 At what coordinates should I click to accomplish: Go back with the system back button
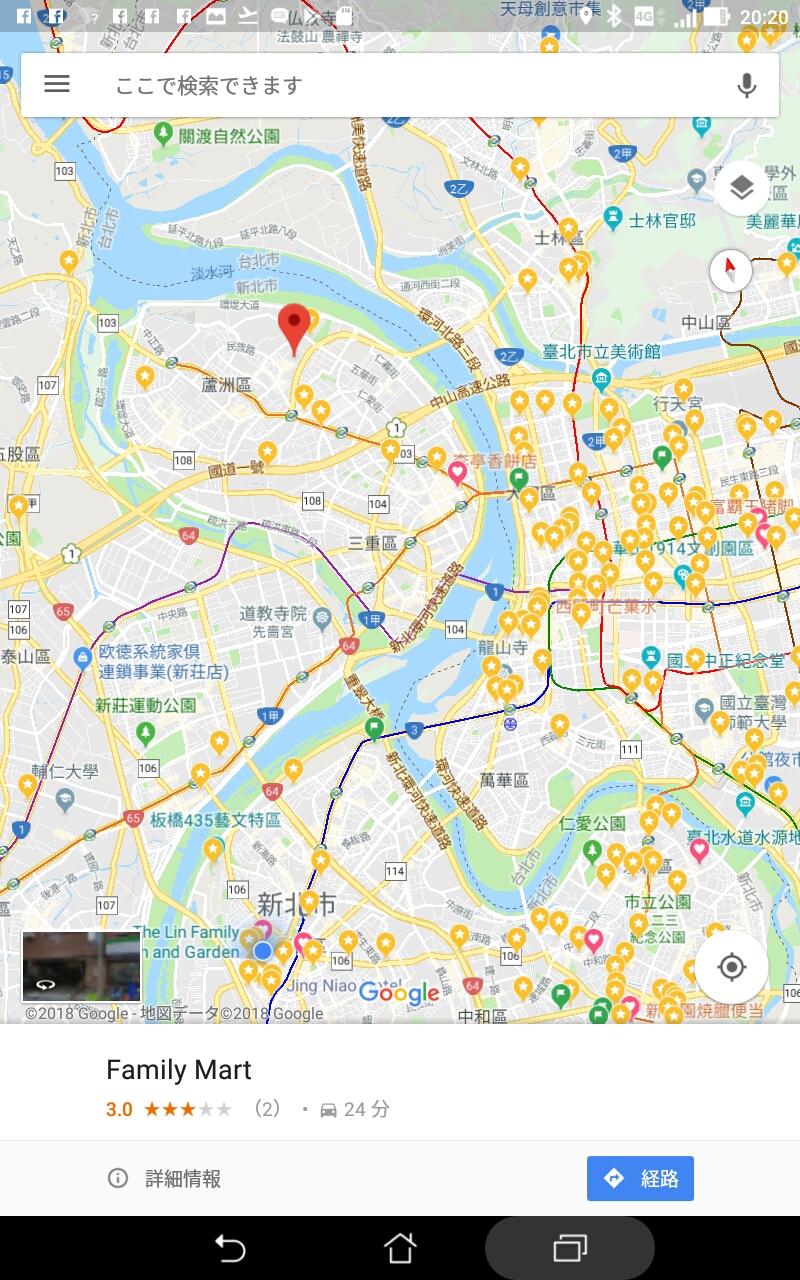pyautogui.click(x=230, y=1248)
